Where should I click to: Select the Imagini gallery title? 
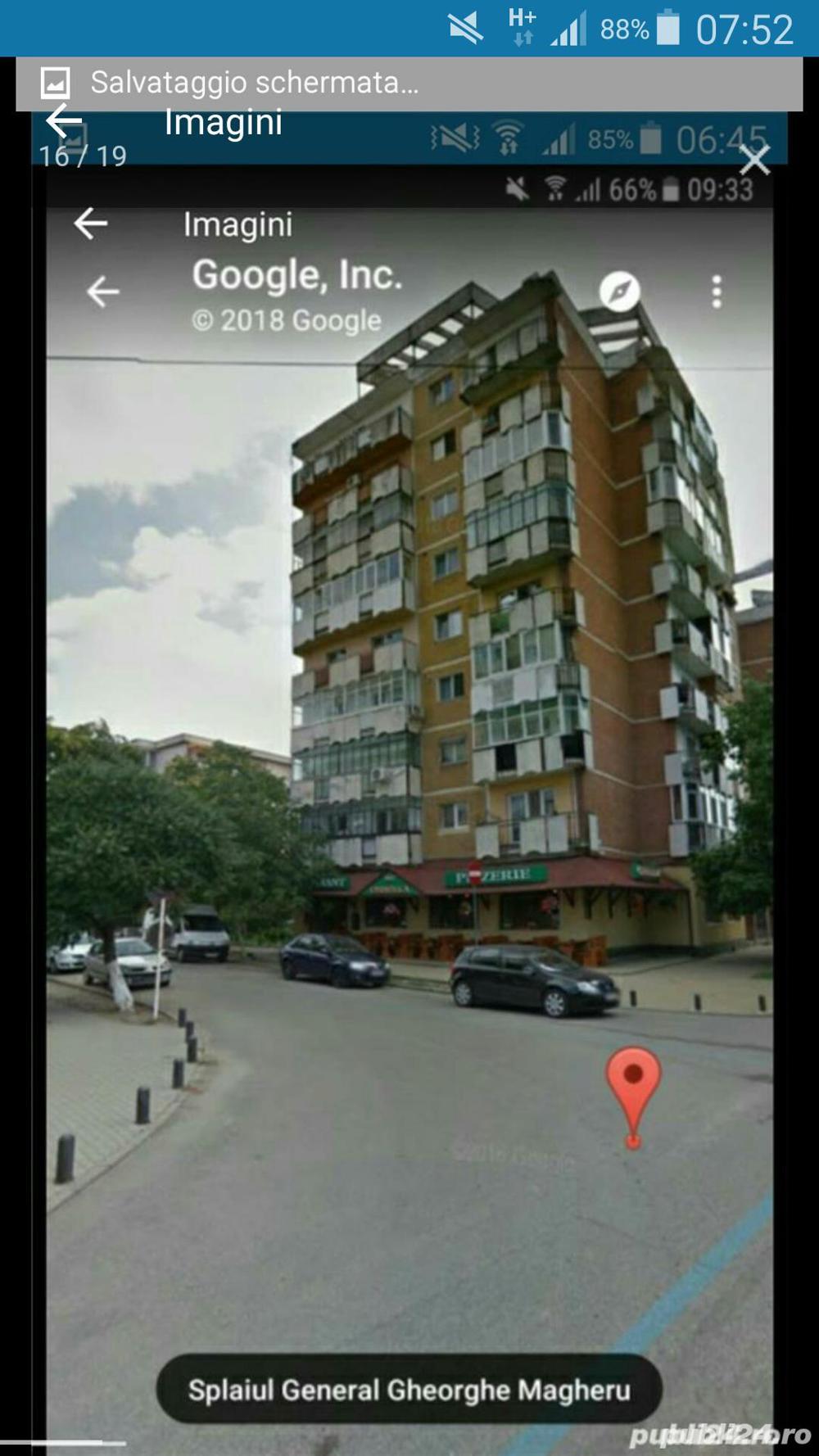coord(222,123)
